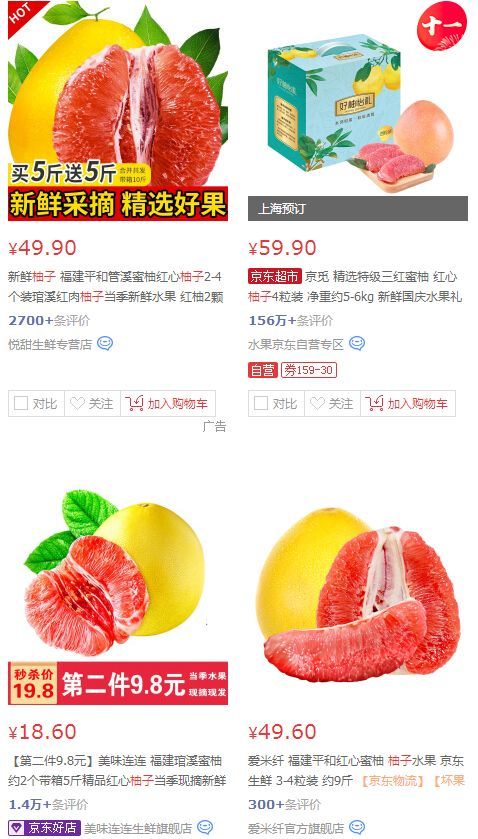Add the ¥49.90 pomelo to cart

[x=168, y=403]
